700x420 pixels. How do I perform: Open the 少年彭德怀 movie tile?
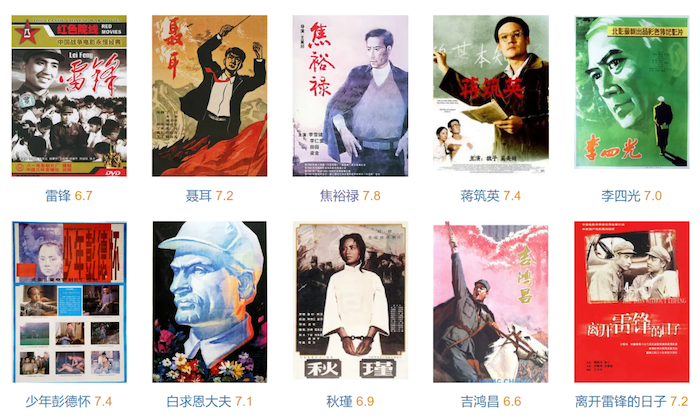coord(69,302)
